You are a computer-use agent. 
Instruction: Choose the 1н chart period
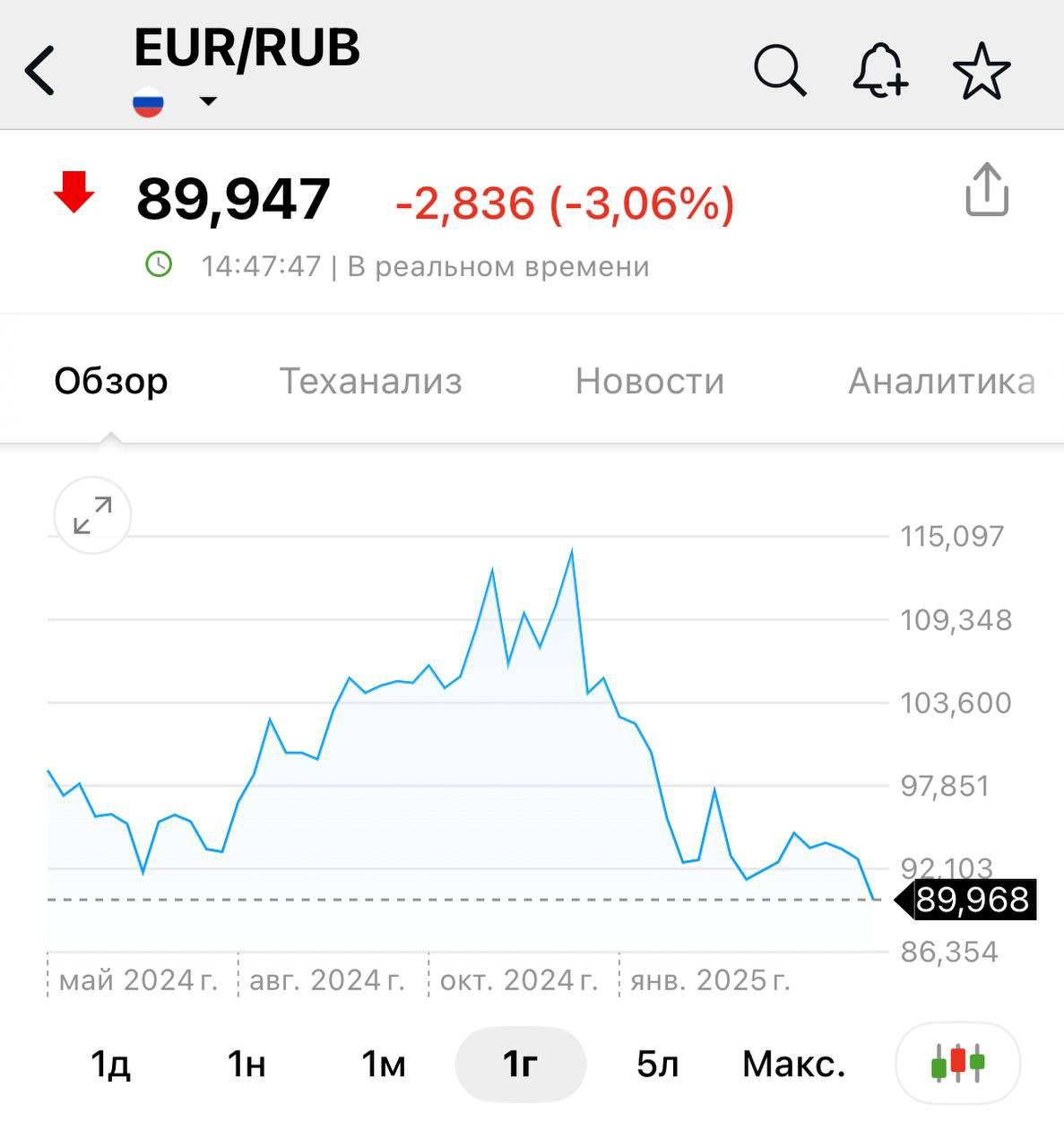point(247,1065)
